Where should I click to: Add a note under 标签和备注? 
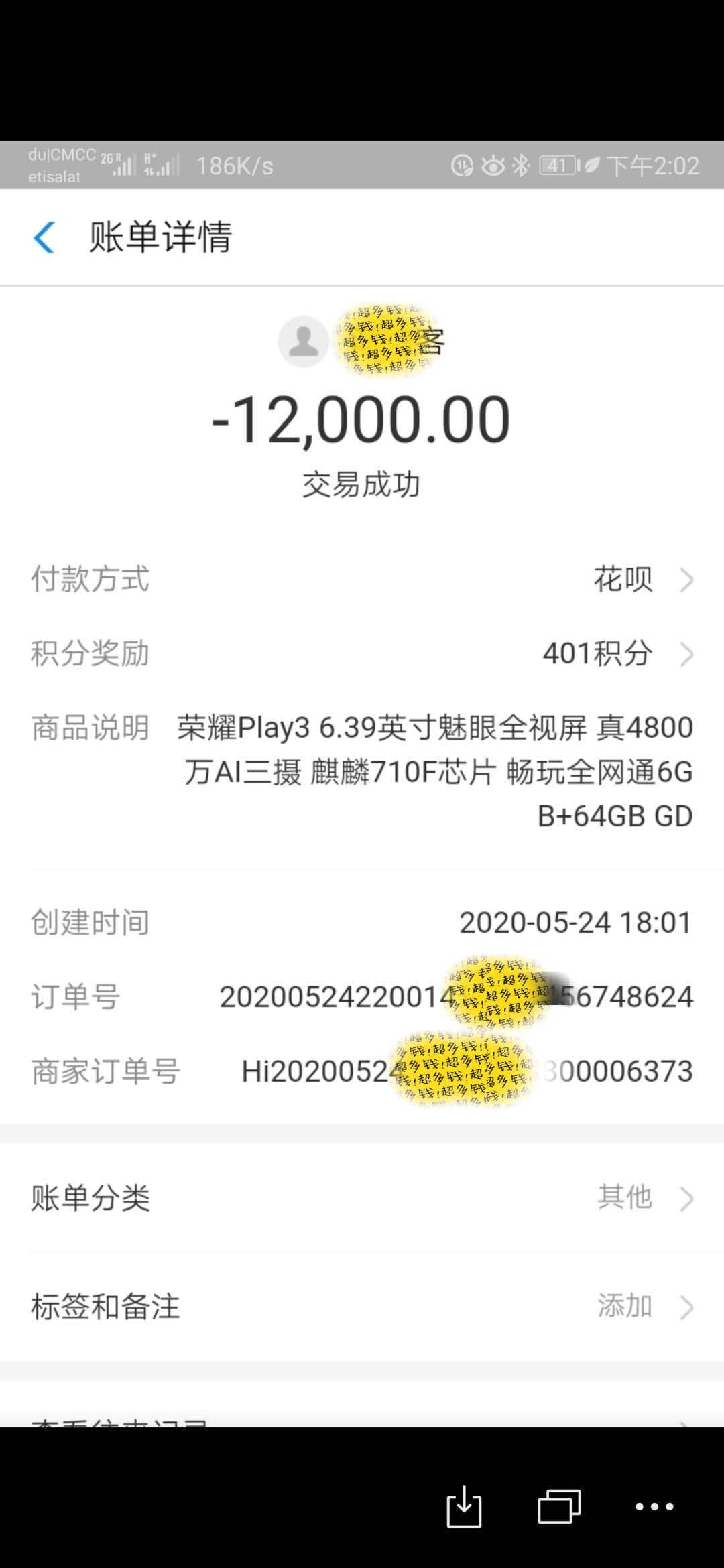362,1306
